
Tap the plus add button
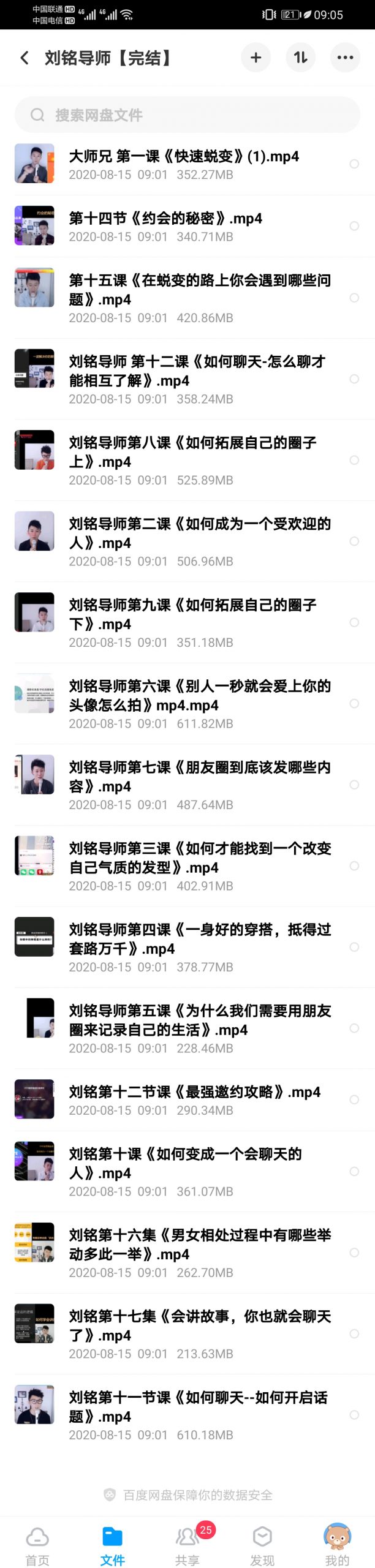pos(256,58)
